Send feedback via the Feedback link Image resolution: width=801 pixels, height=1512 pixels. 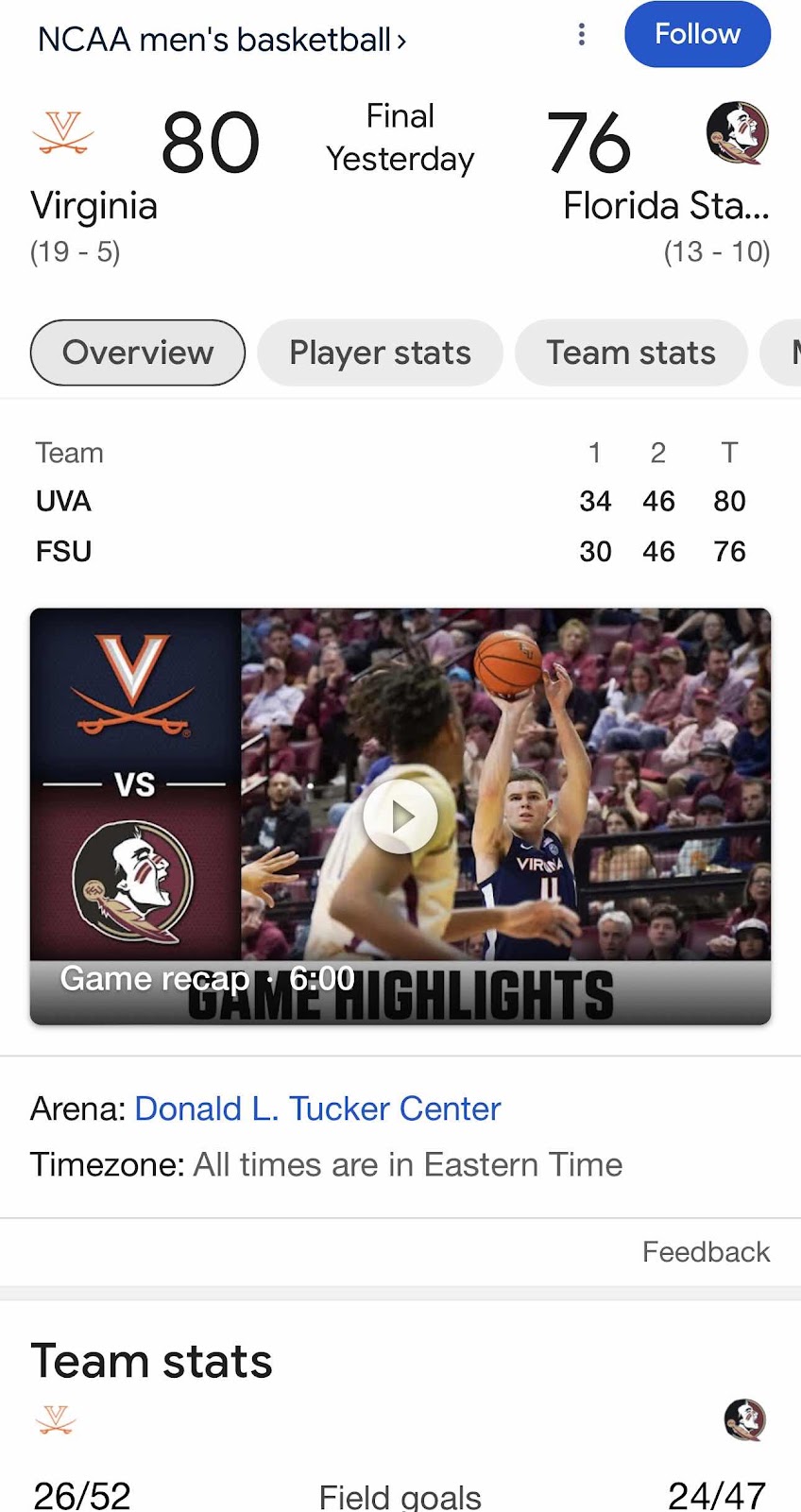(x=706, y=1252)
